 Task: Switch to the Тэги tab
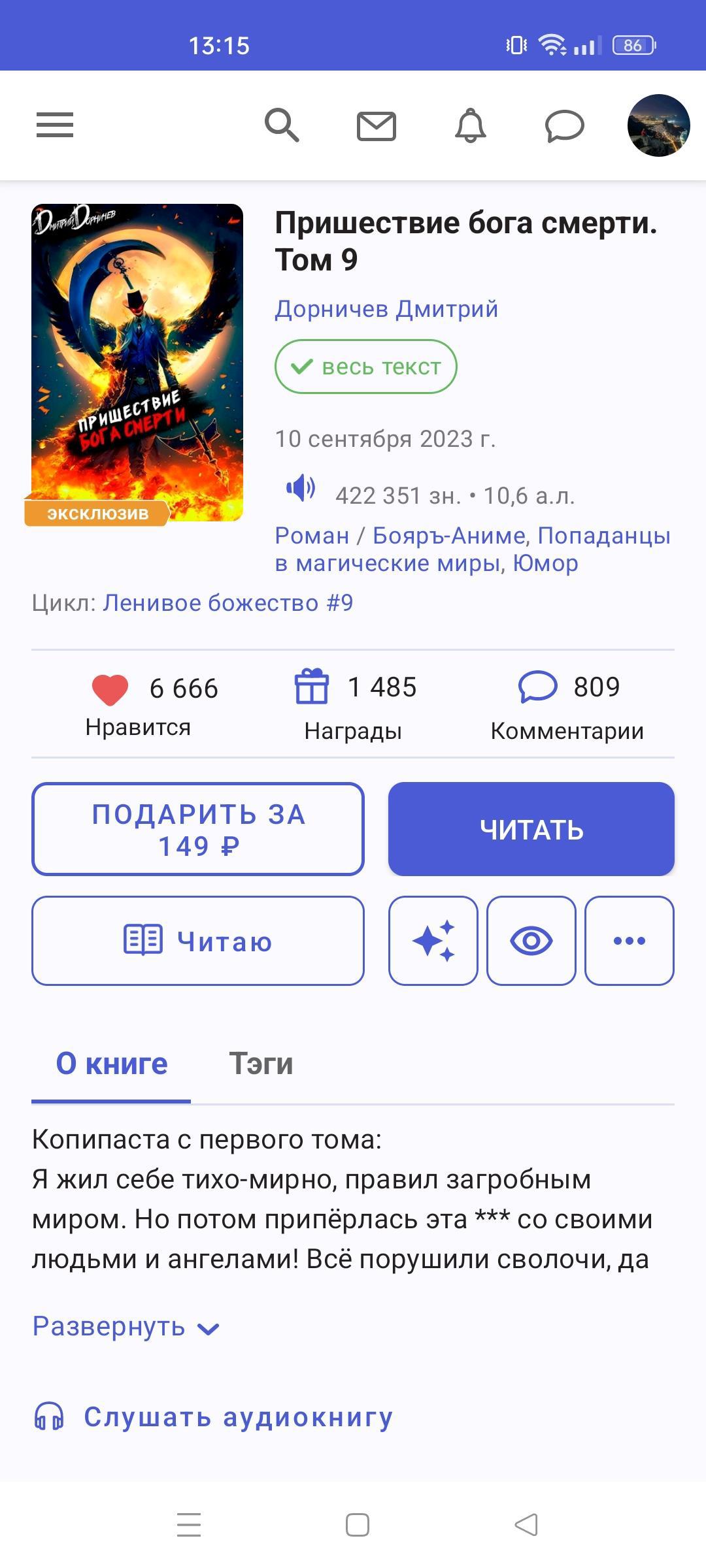[261, 1064]
